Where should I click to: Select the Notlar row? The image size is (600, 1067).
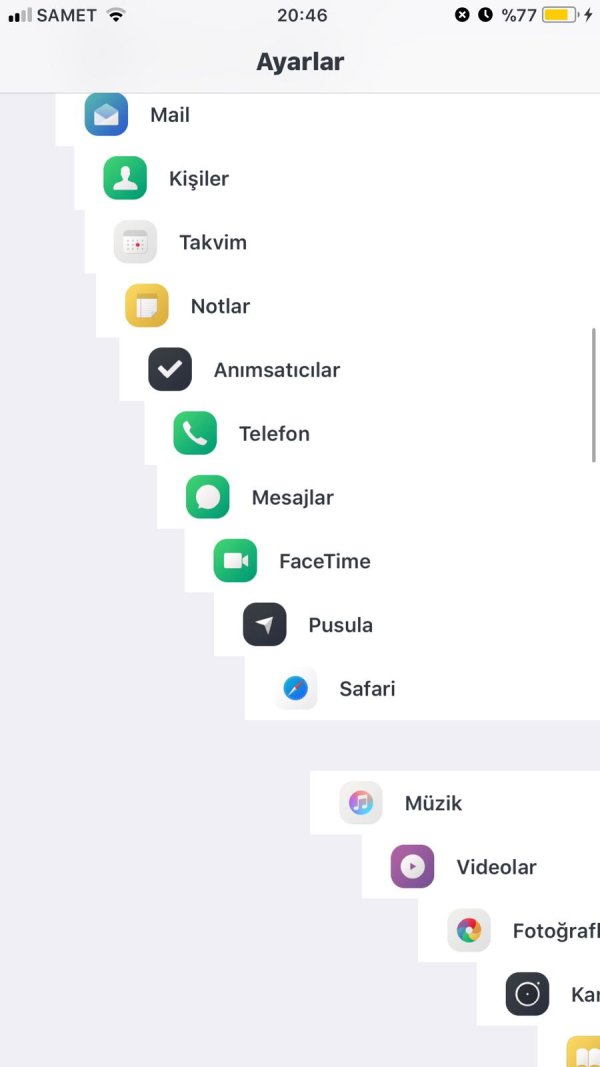coord(220,307)
